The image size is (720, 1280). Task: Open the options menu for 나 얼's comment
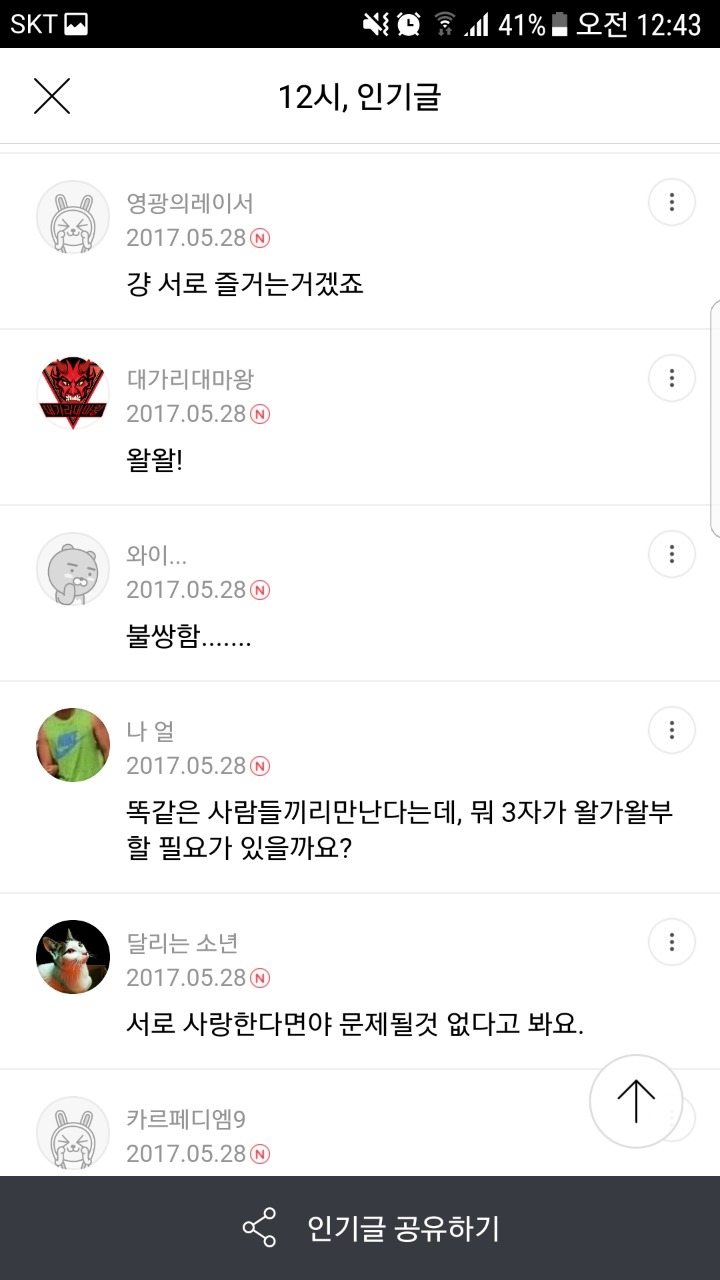point(672,730)
